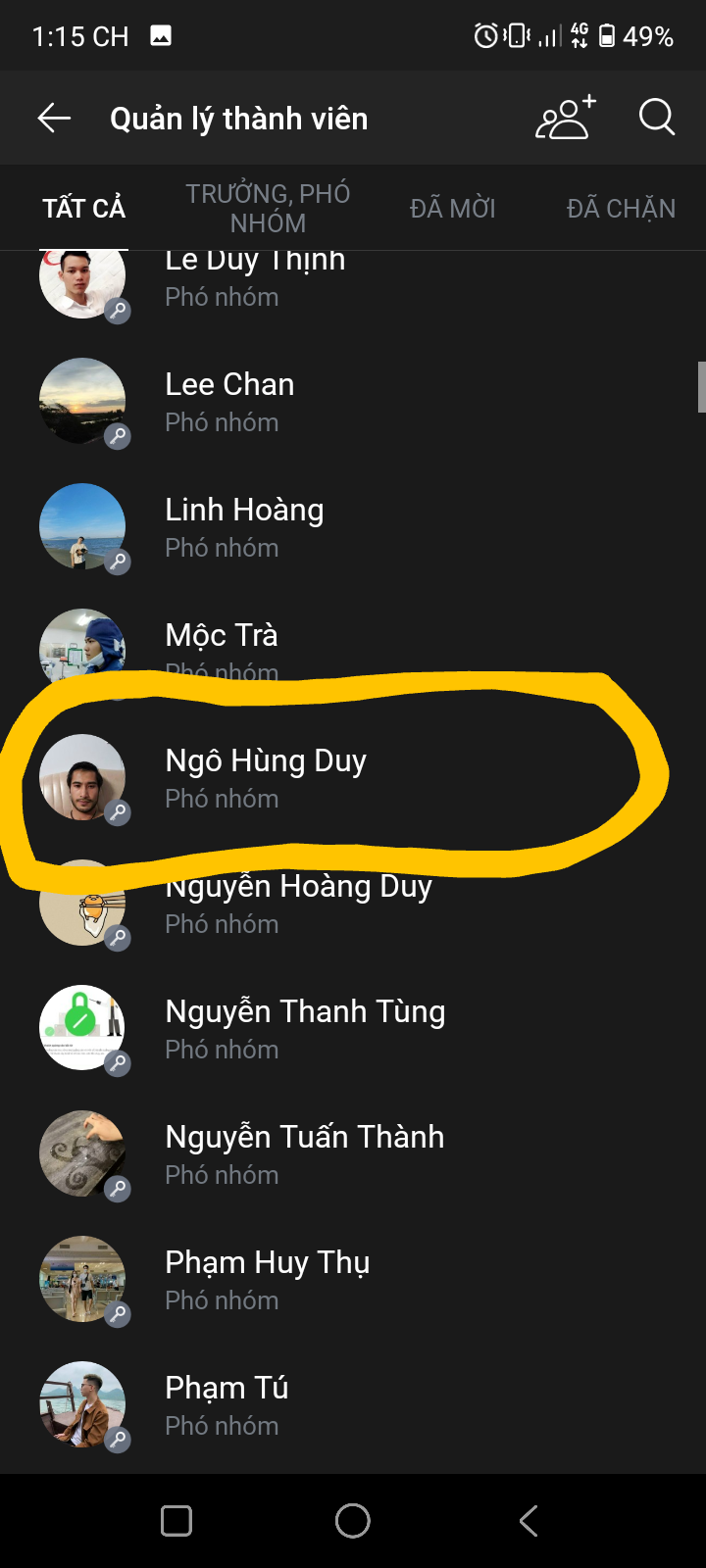Tap the back arrow to exit member management
The width and height of the screenshot is (706, 1568).
(x=54, y=118)
